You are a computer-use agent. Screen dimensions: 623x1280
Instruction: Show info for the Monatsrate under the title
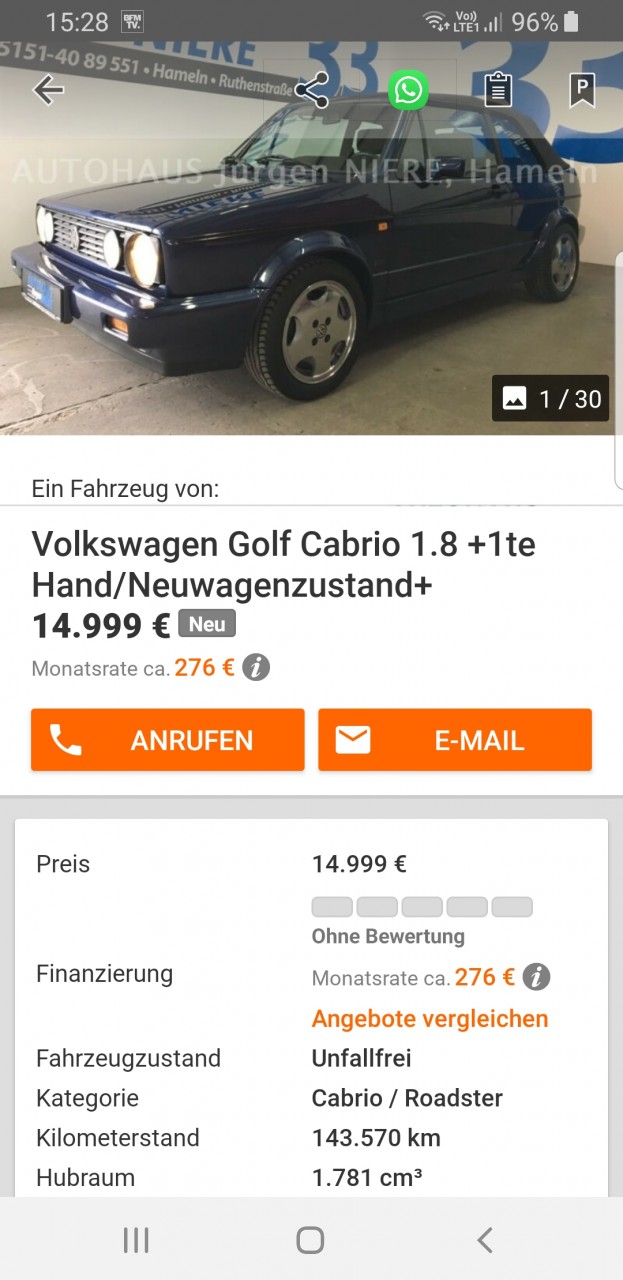pyautogui.click(x=257, y=667)
